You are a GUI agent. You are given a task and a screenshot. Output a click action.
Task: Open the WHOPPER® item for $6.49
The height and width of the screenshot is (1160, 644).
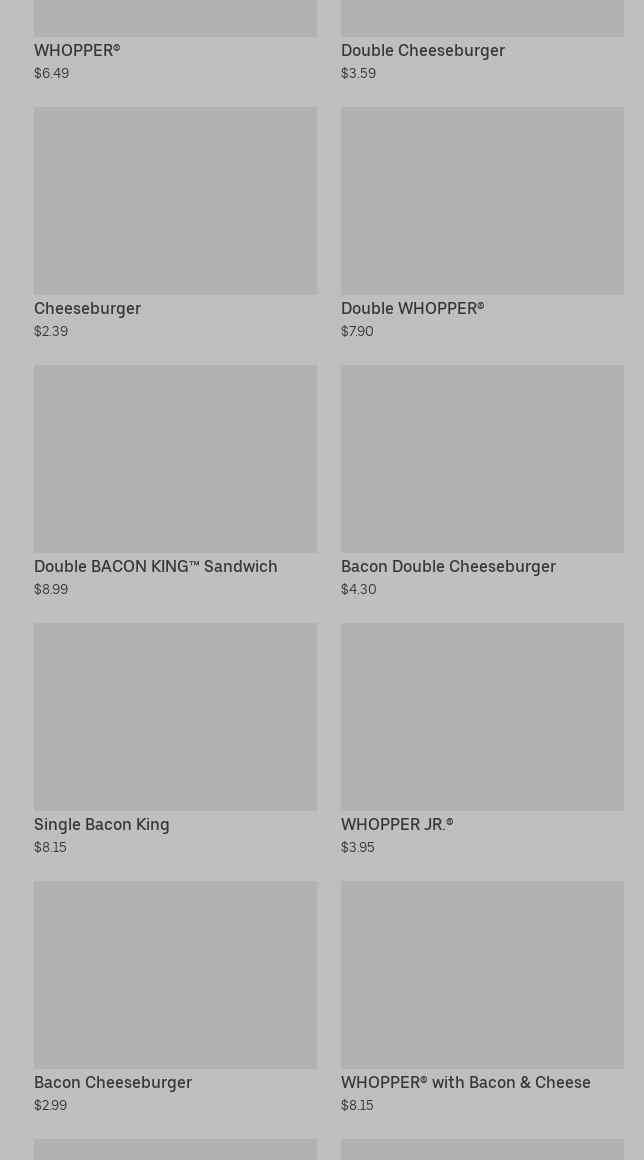[x=175, y=41]
